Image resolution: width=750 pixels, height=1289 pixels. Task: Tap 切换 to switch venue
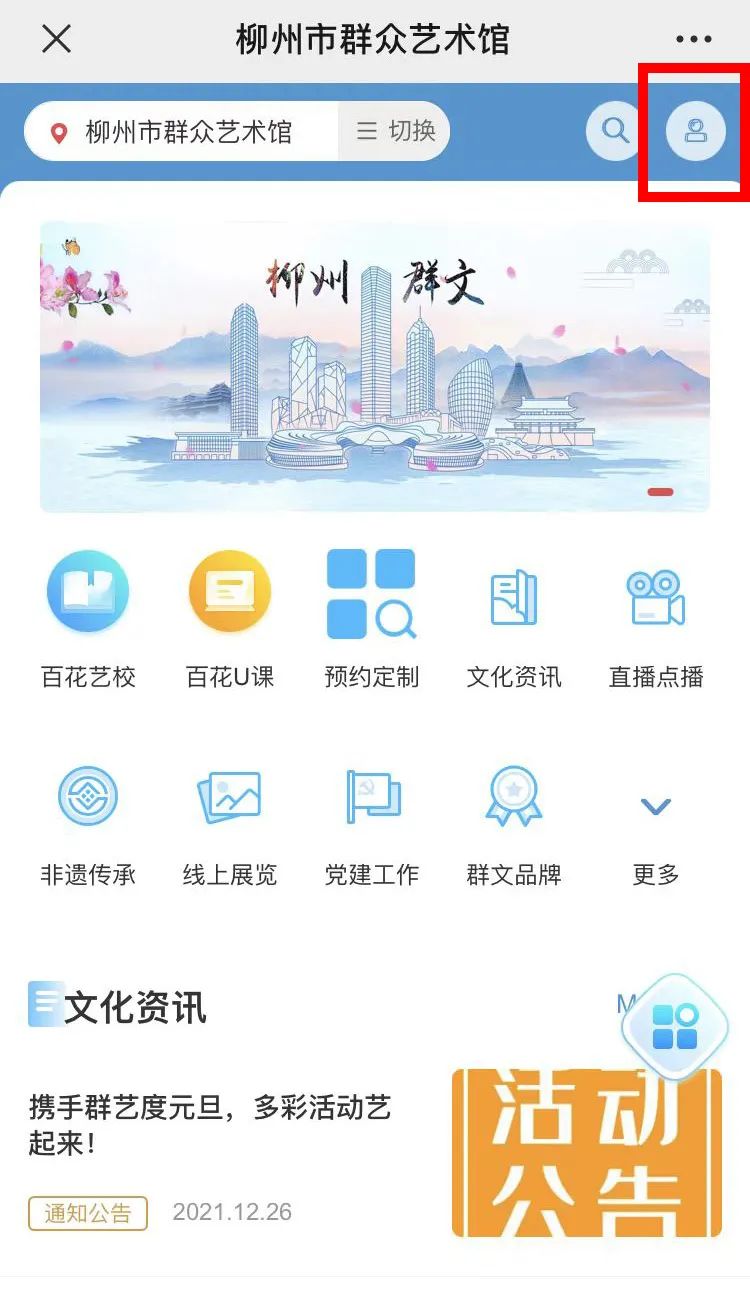click(x=396, y=131)
